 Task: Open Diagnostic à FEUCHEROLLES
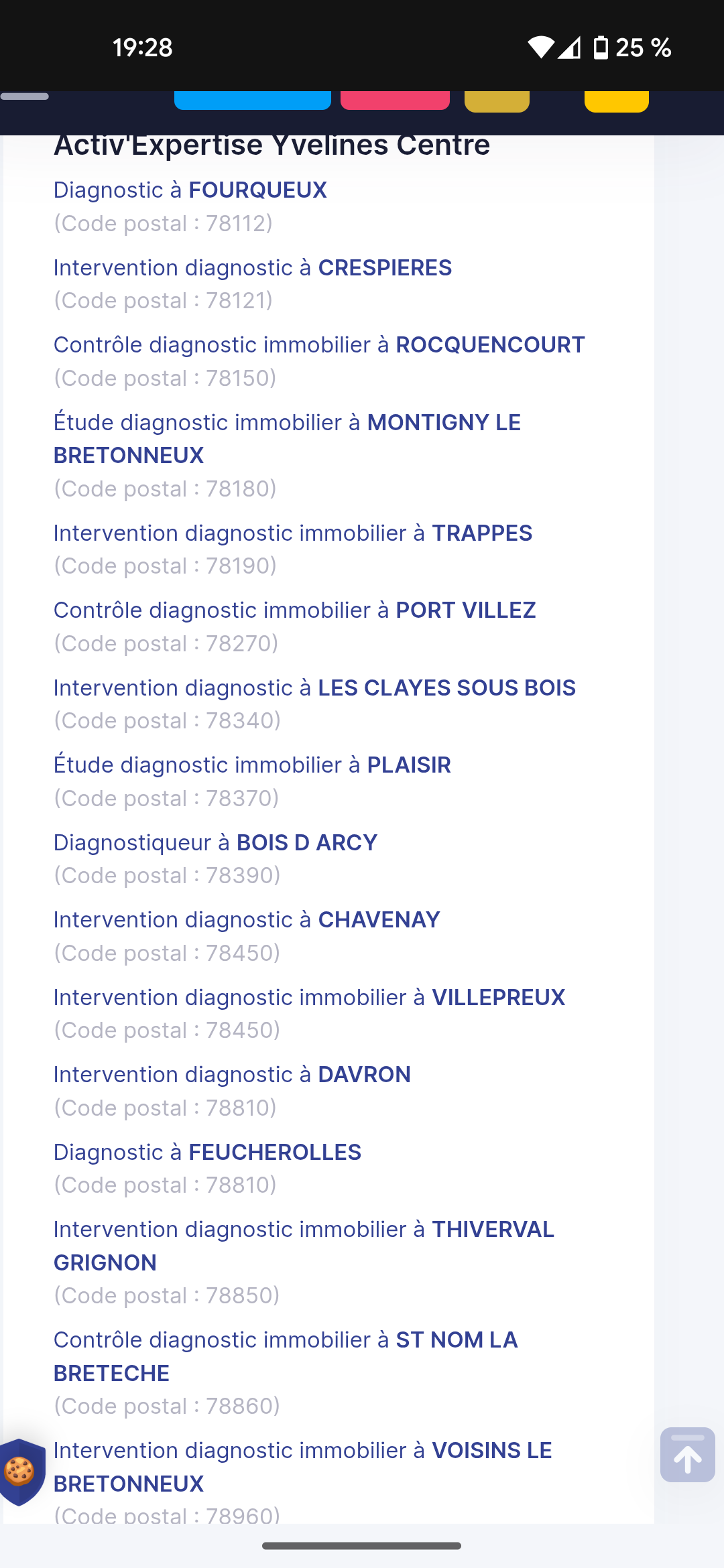207,1153
